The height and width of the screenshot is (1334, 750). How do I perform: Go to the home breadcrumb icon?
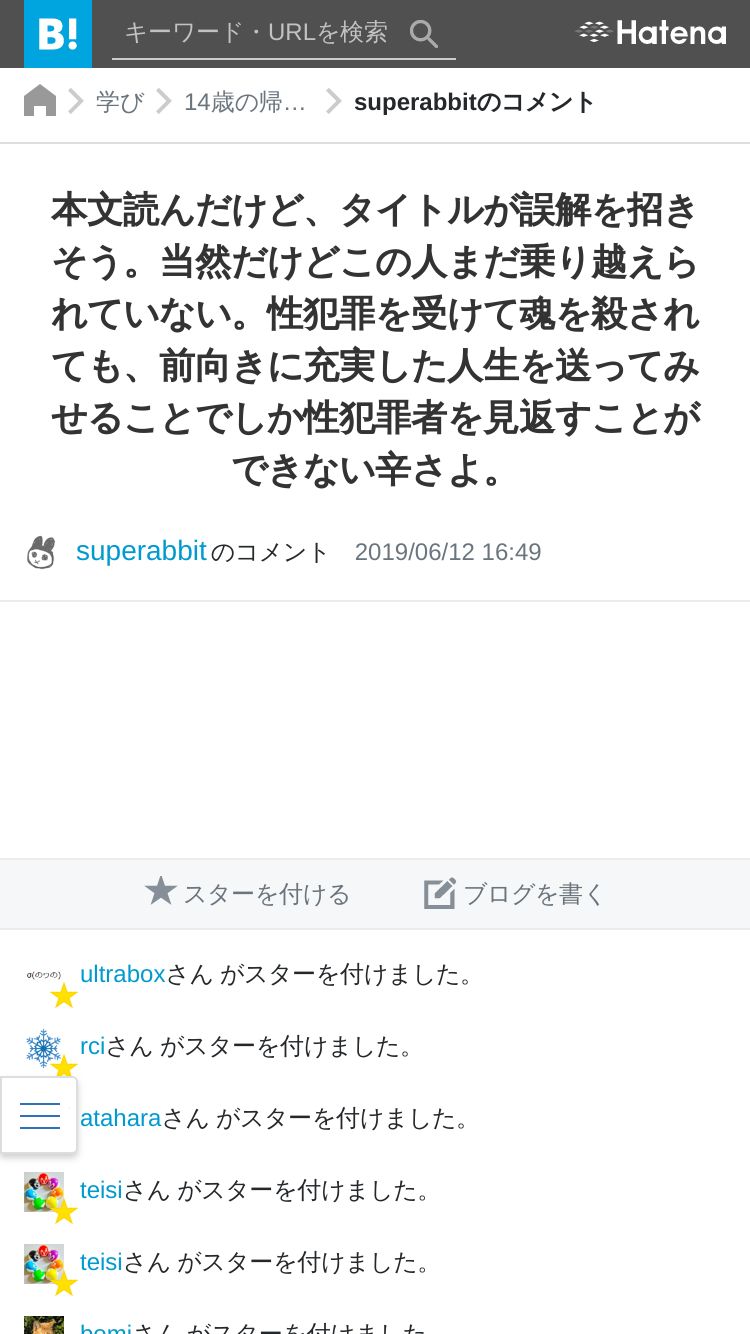pos(40,101)
